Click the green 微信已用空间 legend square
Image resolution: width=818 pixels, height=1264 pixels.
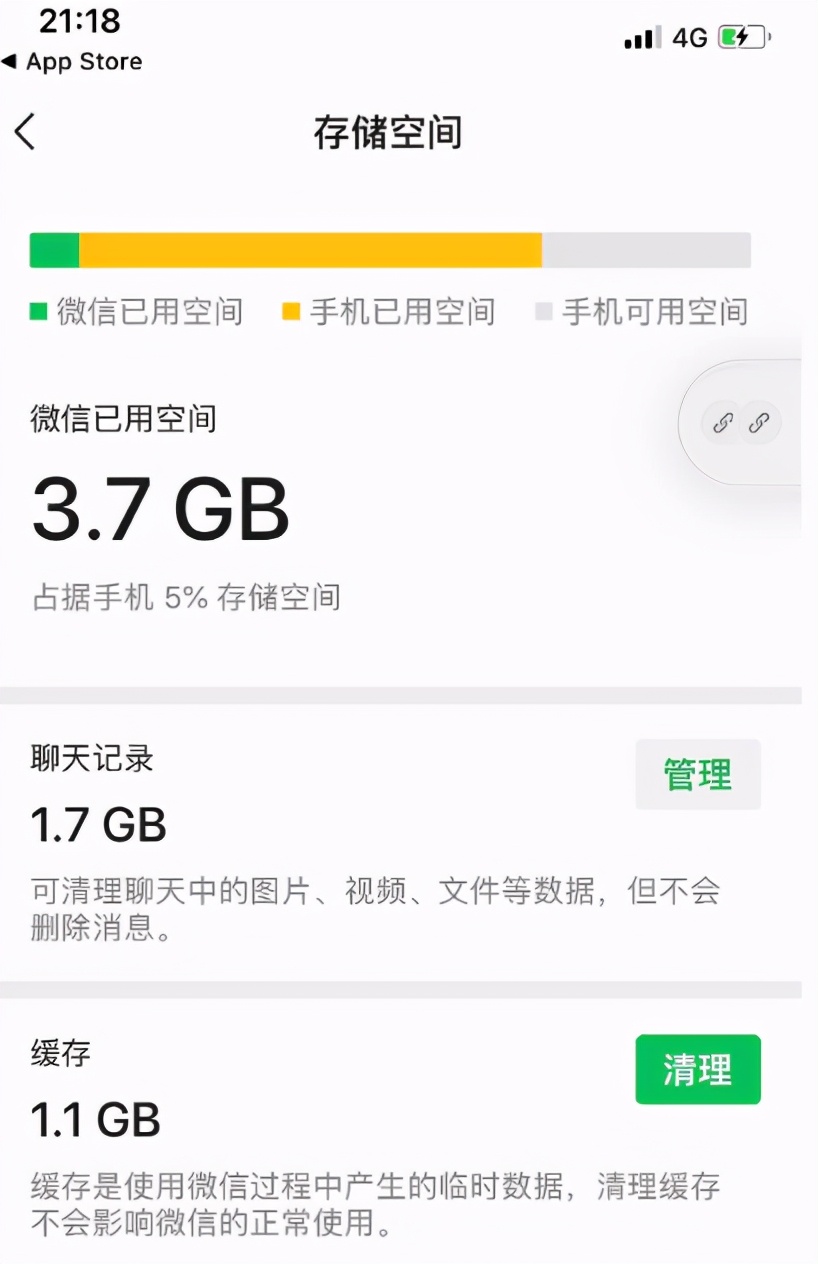pyautogui.click(x=38, y=311)
